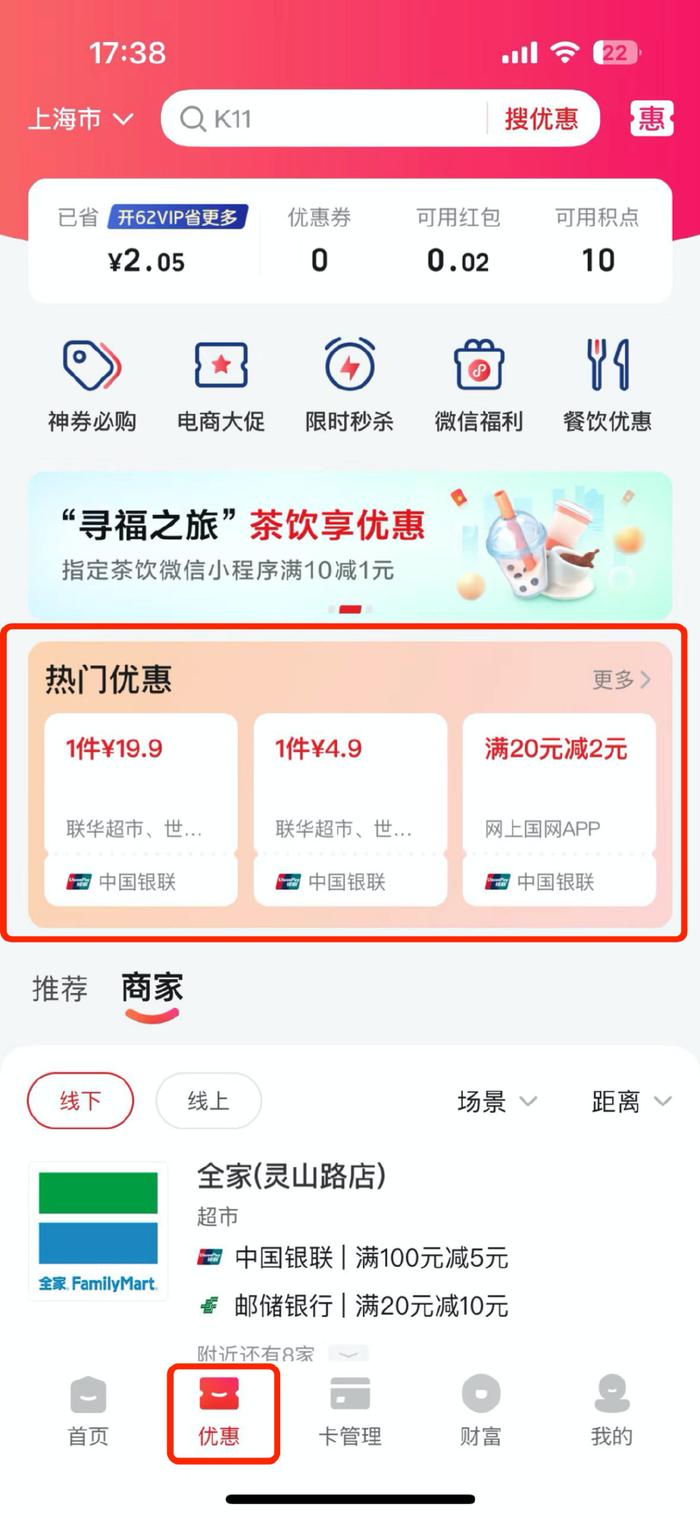The height and width of the screenshot is (1518, 700).
Task: Tap the 搜优惠 button
Action: tap(541, 119)
